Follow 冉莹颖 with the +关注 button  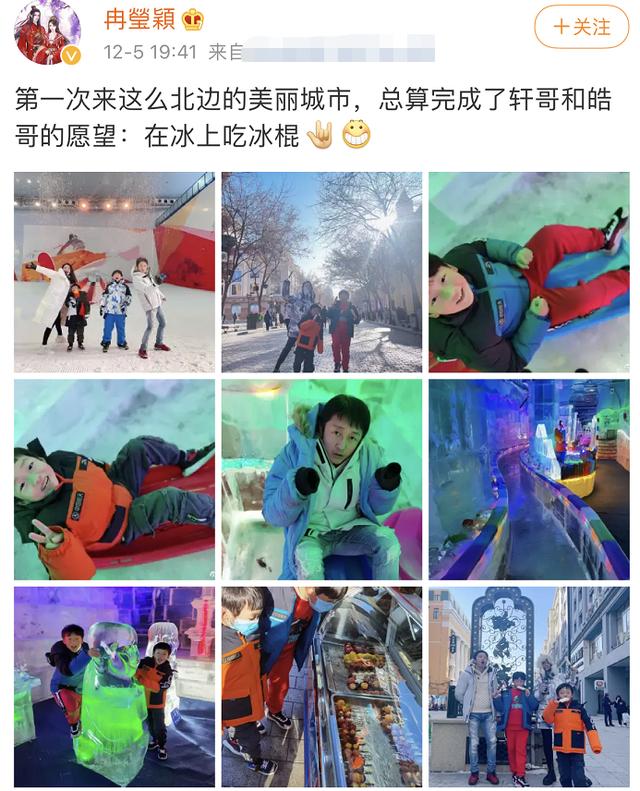(x=582, y=27)
